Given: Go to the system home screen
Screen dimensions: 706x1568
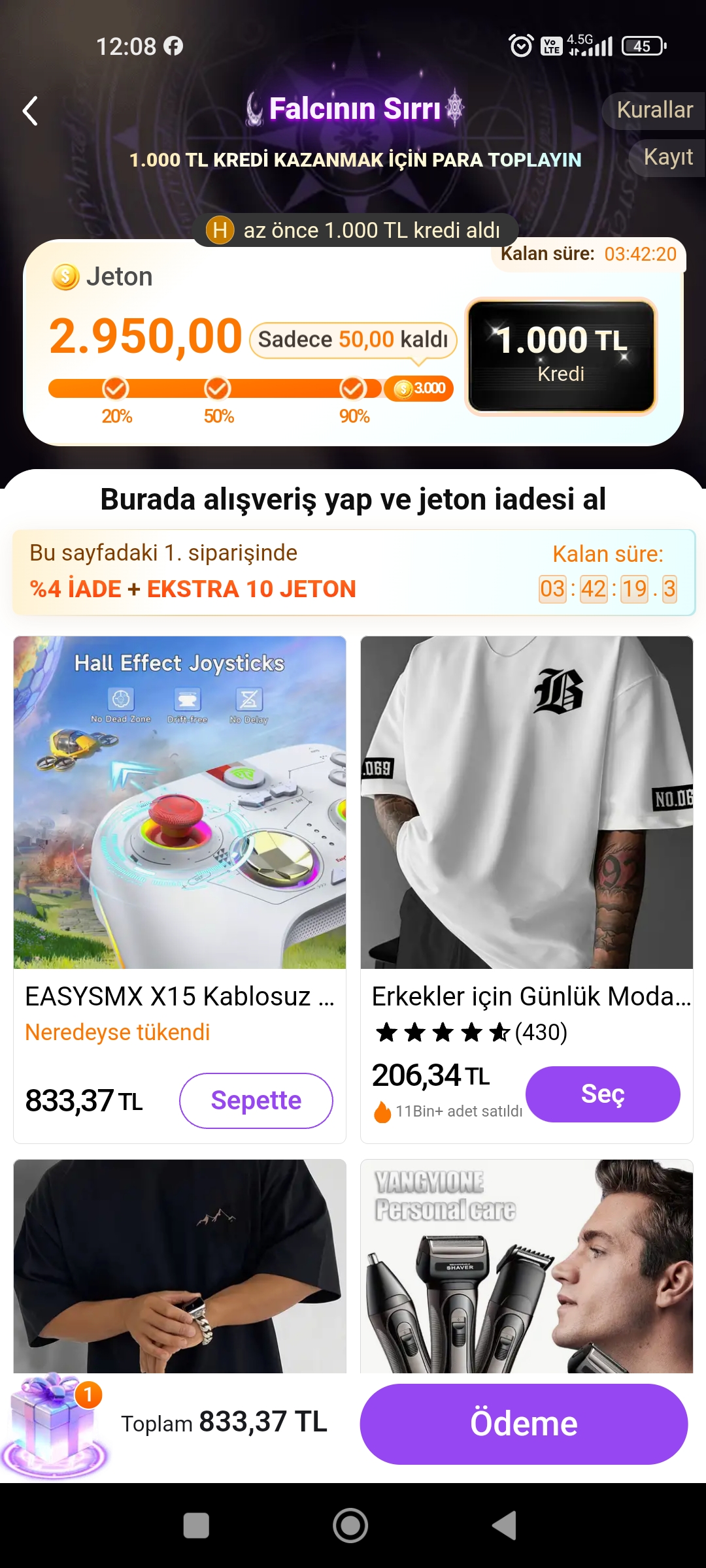Looking at the screenshot, I should click(350, 1526).
